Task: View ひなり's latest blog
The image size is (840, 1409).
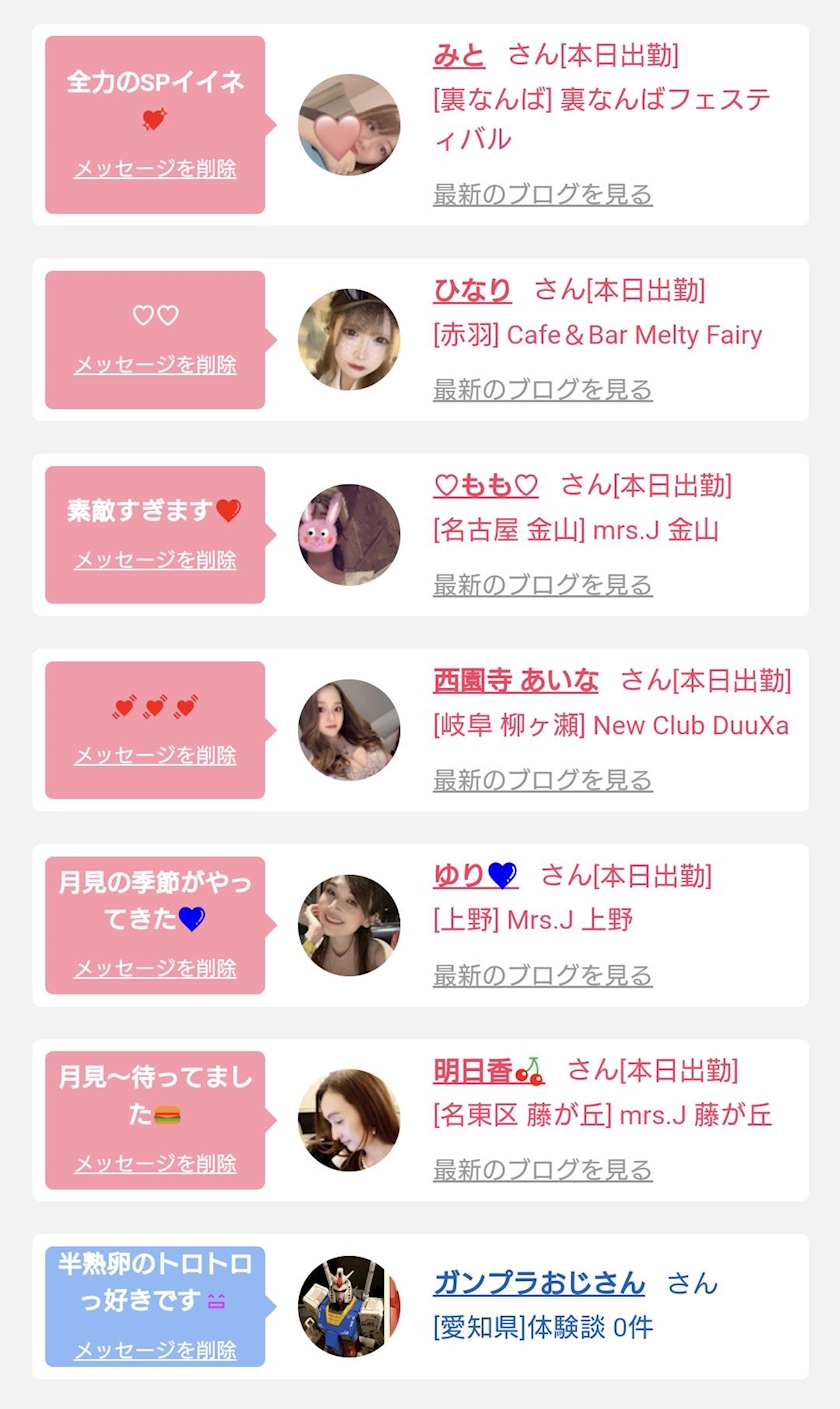Action: tap(542, 389)
